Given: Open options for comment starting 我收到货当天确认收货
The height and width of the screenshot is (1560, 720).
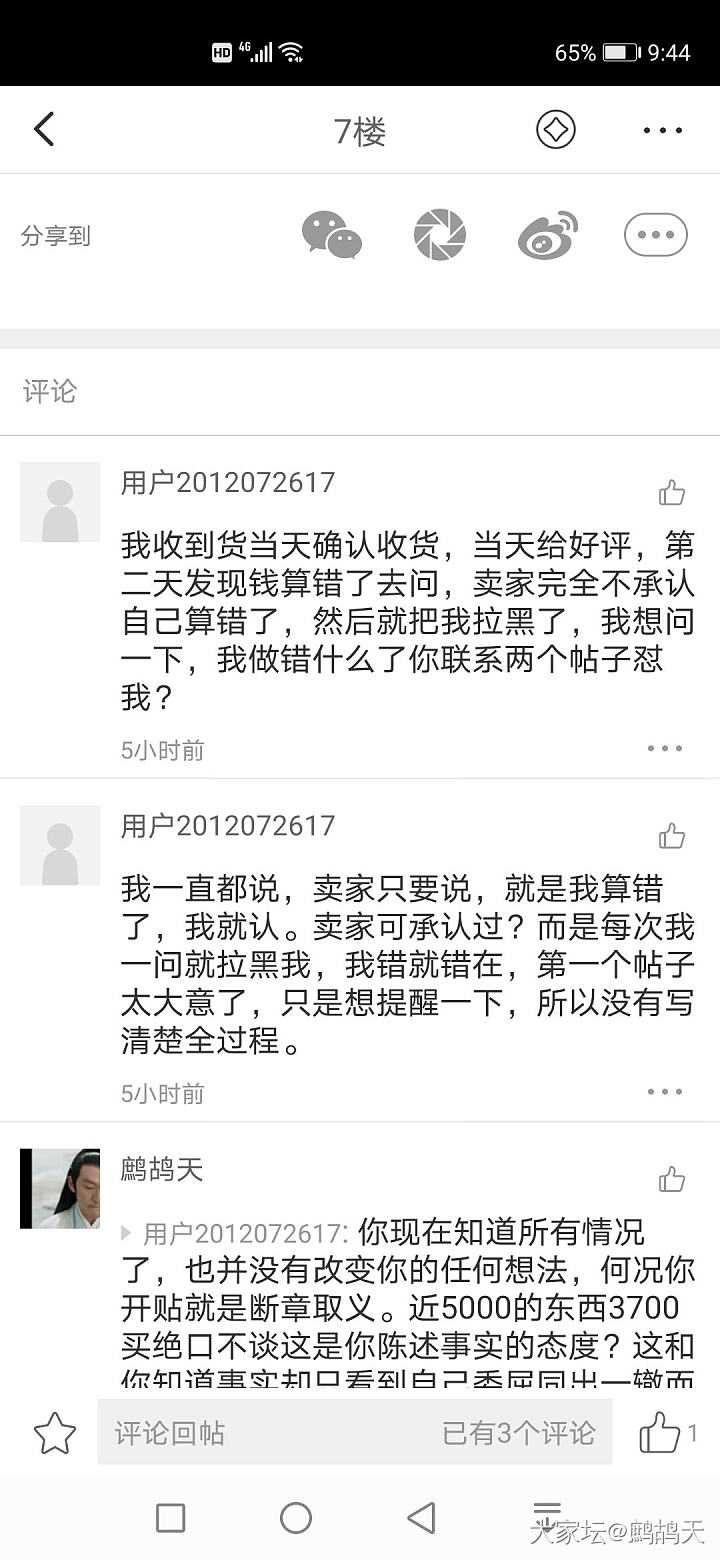Looking at the screenshot, I should [665, 748].
